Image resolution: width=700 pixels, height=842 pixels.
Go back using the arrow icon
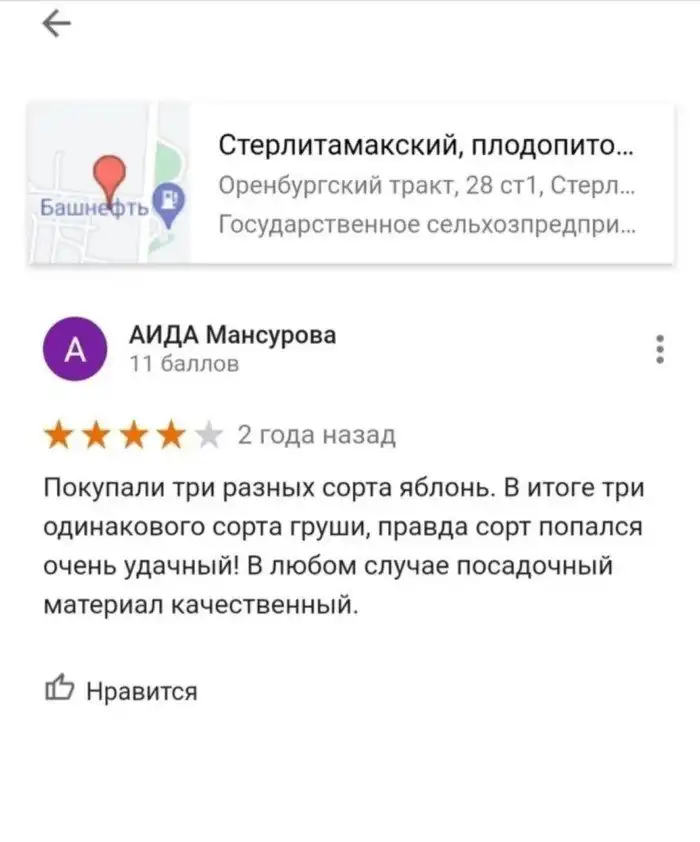(57, 25)
